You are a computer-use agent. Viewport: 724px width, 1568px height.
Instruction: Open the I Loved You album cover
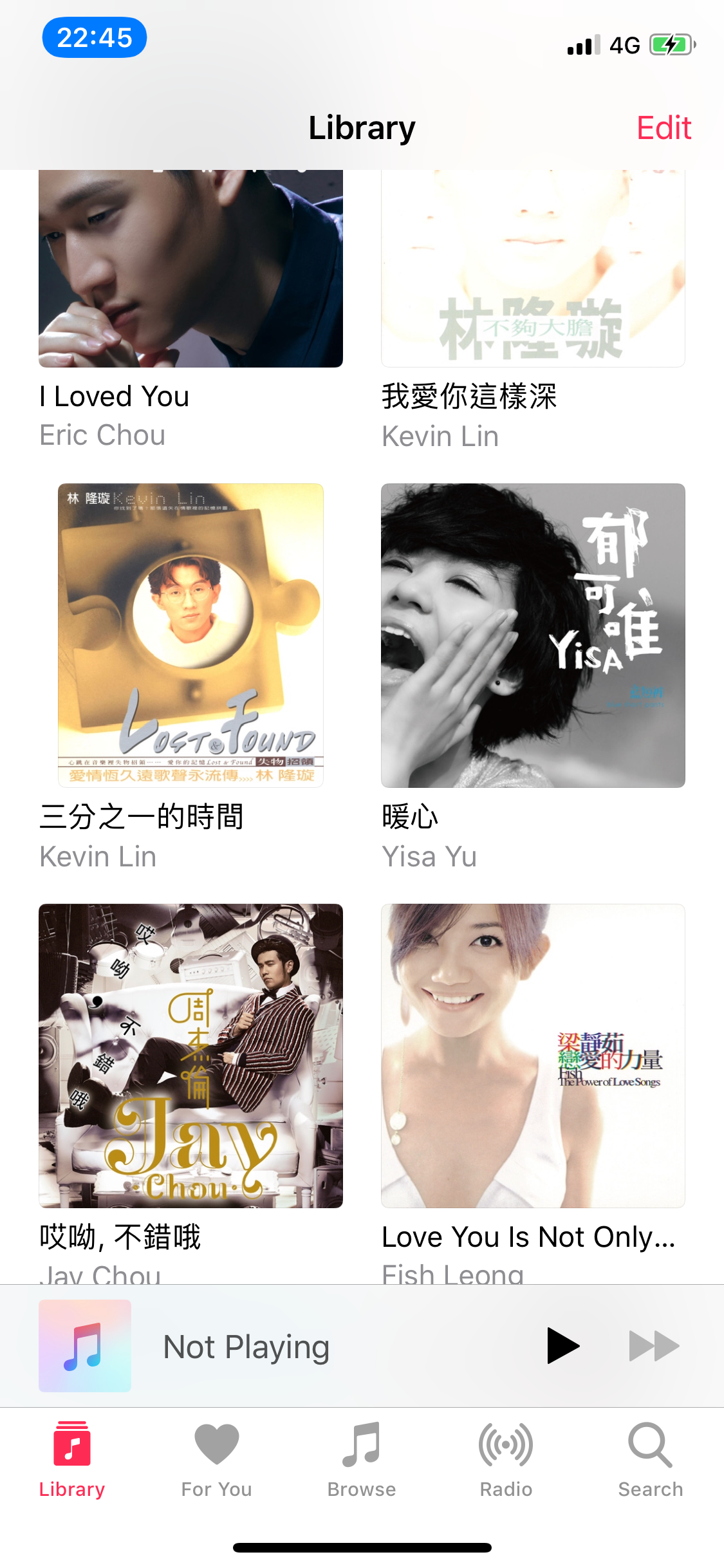pos(190,270)
